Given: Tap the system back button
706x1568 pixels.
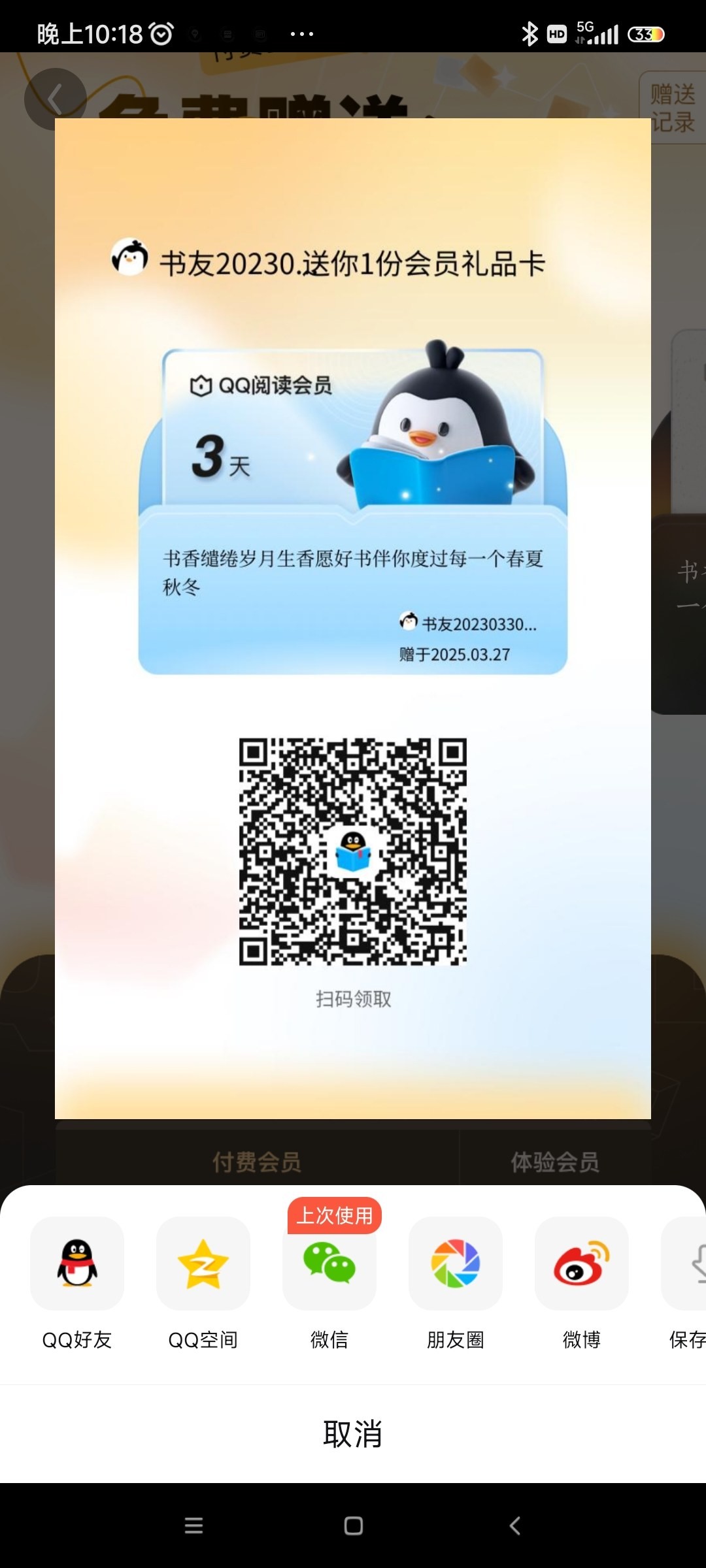Looking at the screenshot, I should pos(514,1526).
